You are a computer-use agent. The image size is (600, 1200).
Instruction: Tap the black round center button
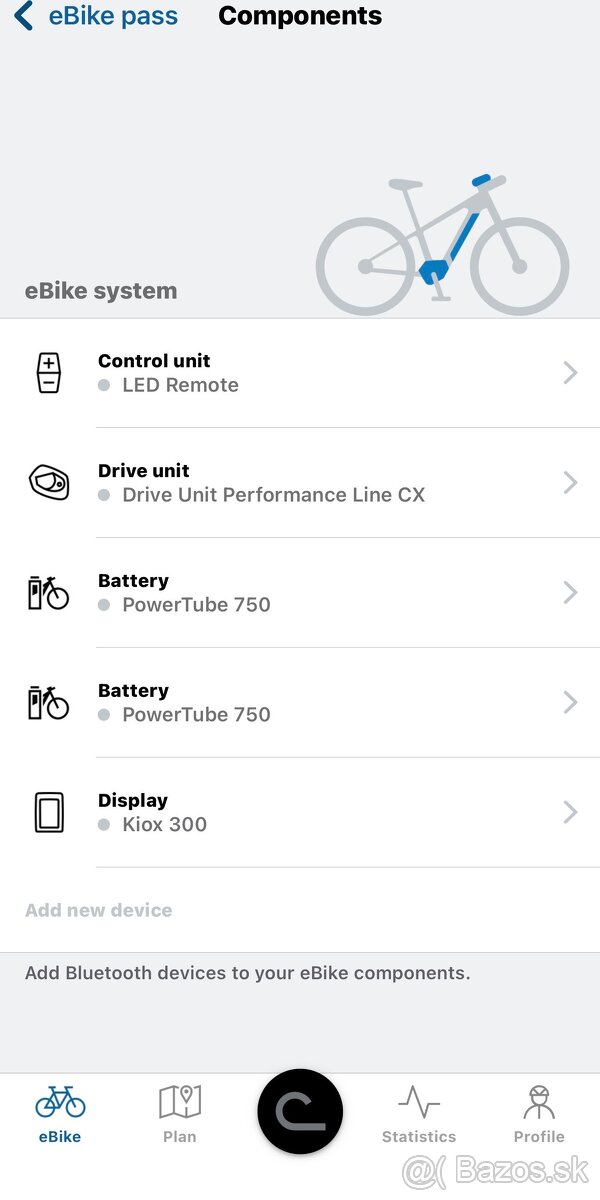point(300,1111)
